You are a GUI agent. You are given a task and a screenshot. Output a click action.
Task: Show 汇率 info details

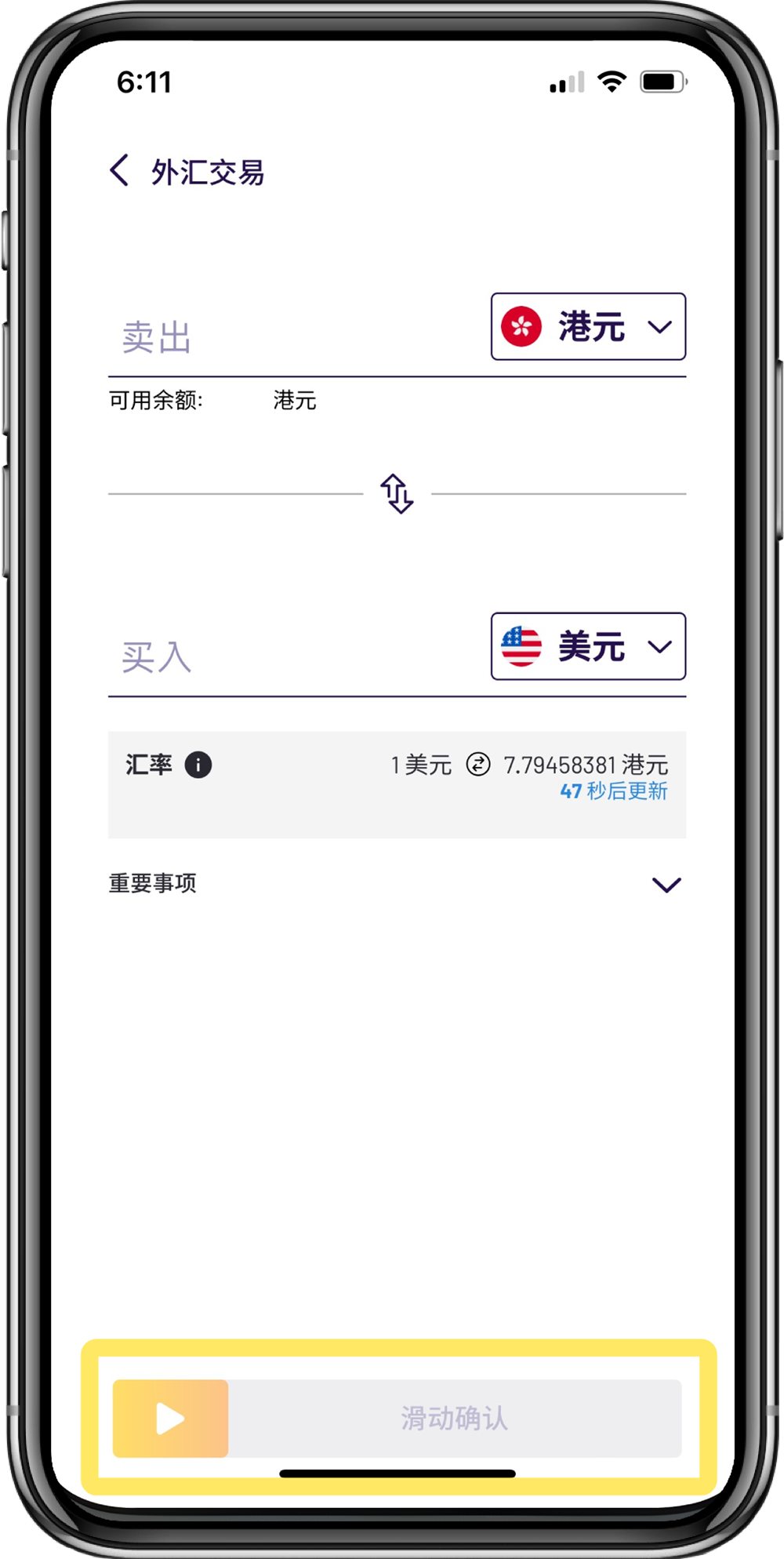point(198,765)
